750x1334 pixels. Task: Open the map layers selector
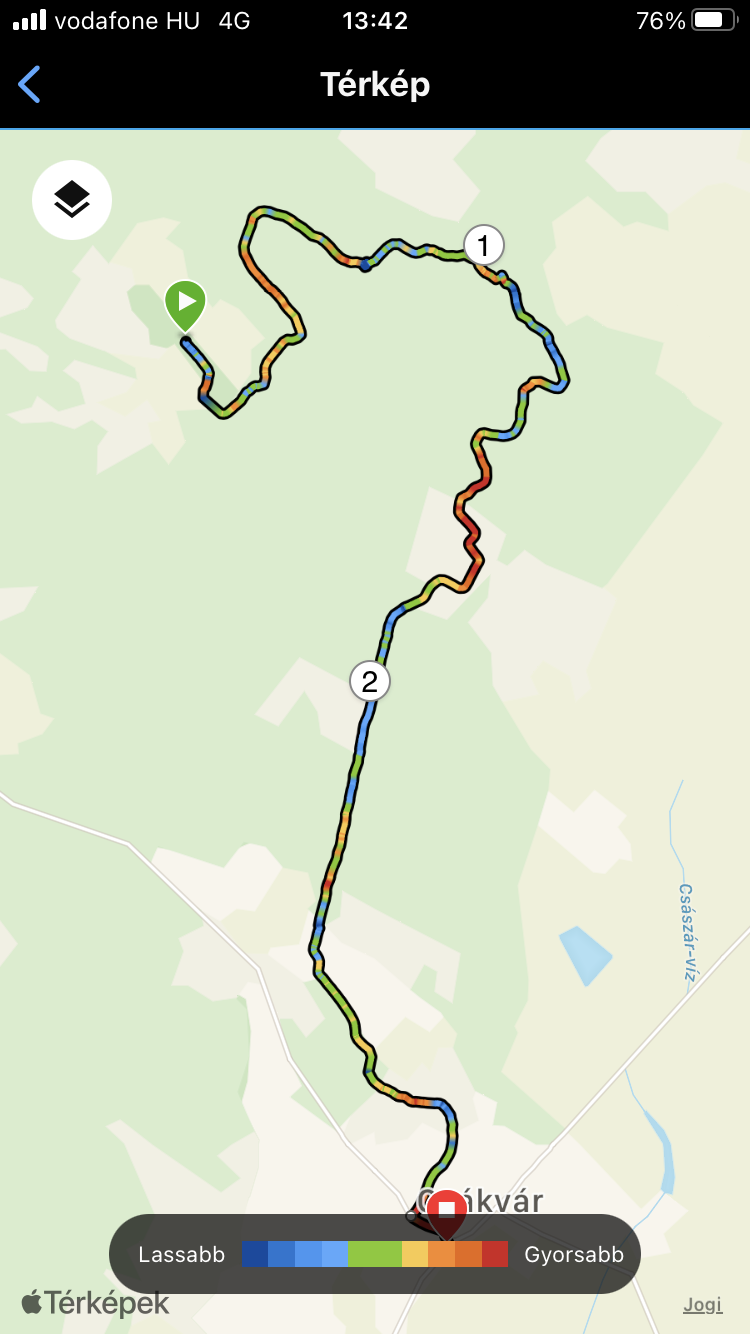tap(72, 200)
